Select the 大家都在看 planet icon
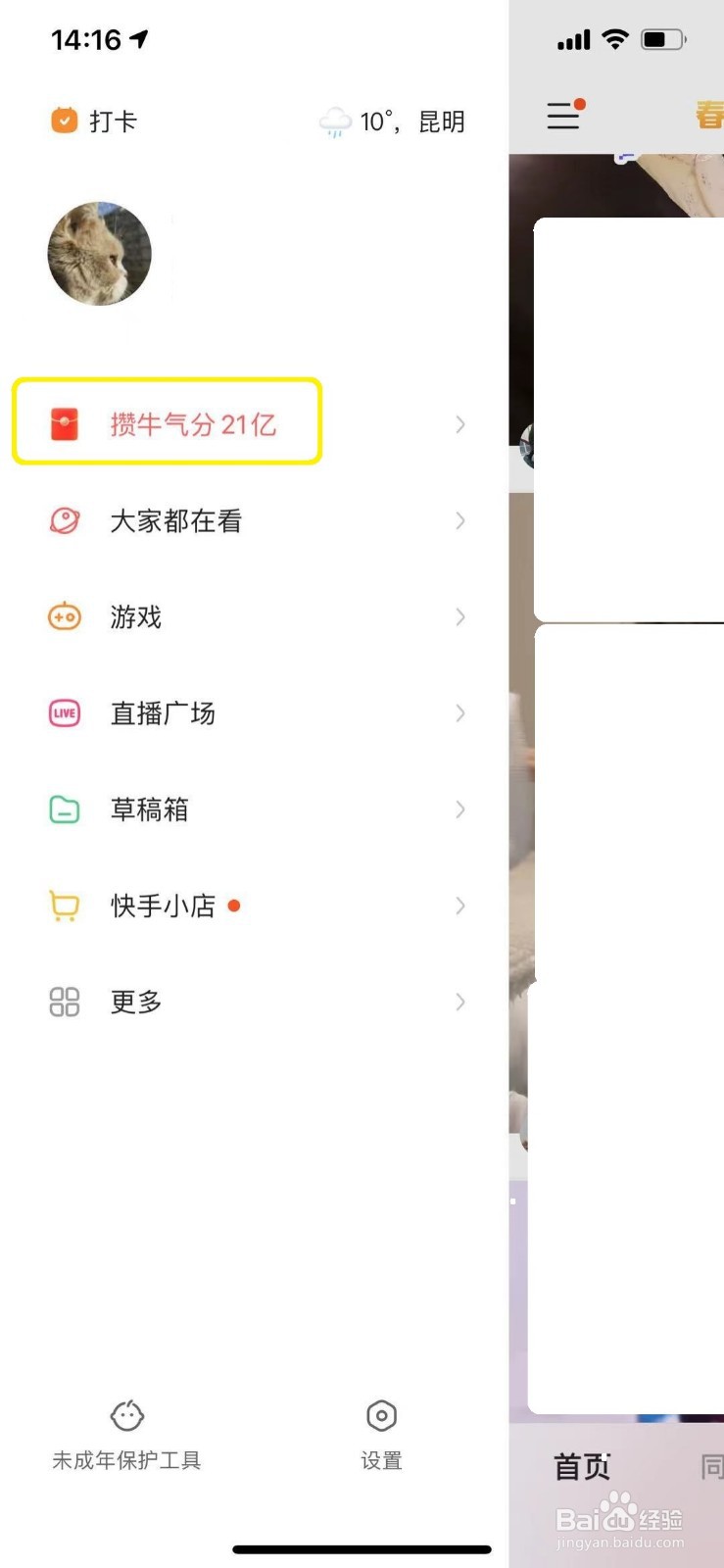This screenshot has width=724, height=1568. [x=63, y=520]
